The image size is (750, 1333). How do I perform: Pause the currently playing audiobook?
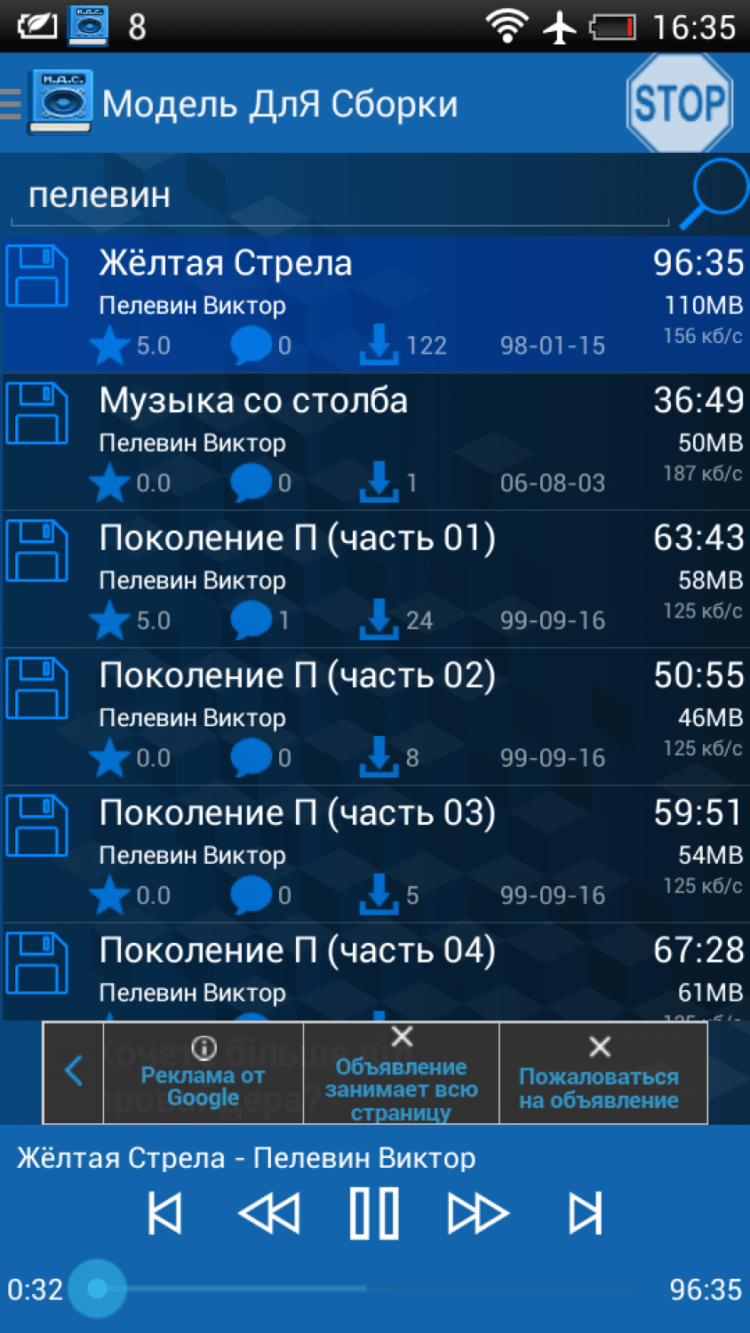pos(374,1211)
